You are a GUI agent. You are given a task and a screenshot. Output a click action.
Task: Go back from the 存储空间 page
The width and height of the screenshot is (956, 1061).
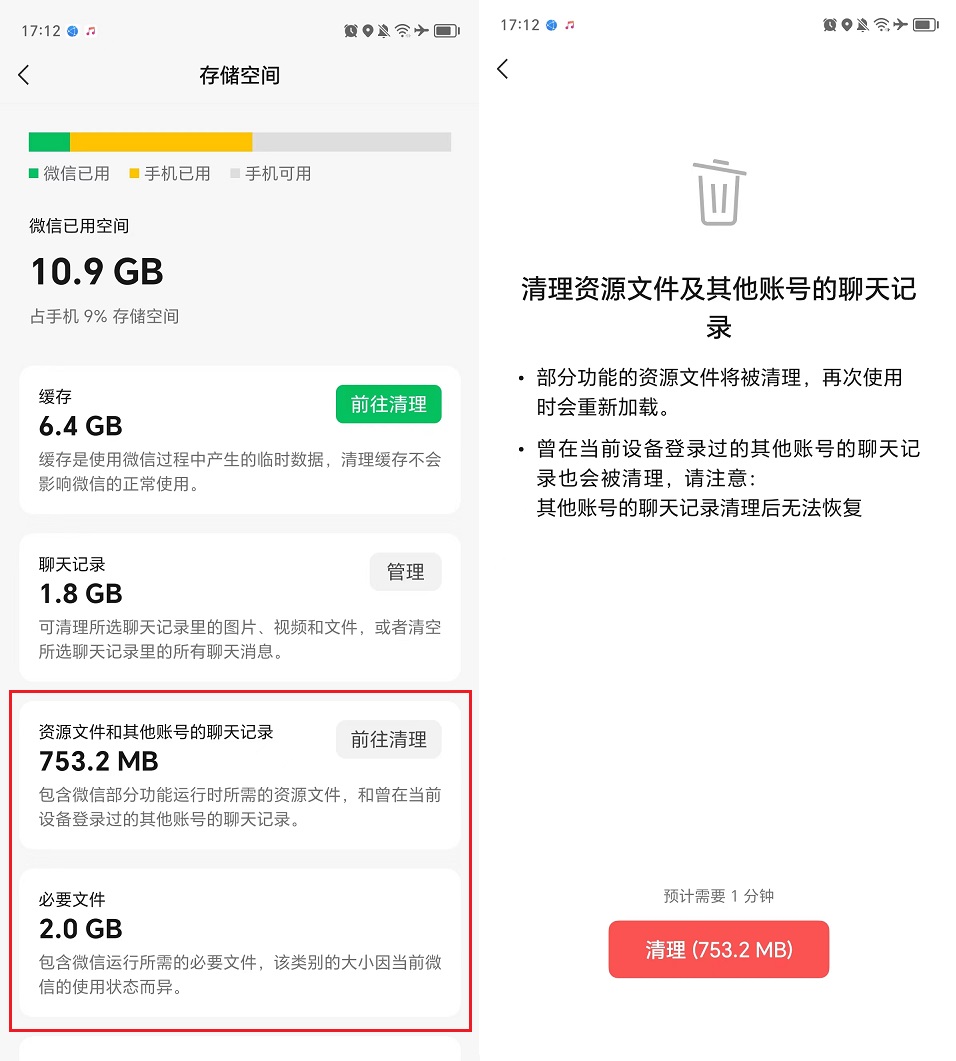tap(24, 75)
